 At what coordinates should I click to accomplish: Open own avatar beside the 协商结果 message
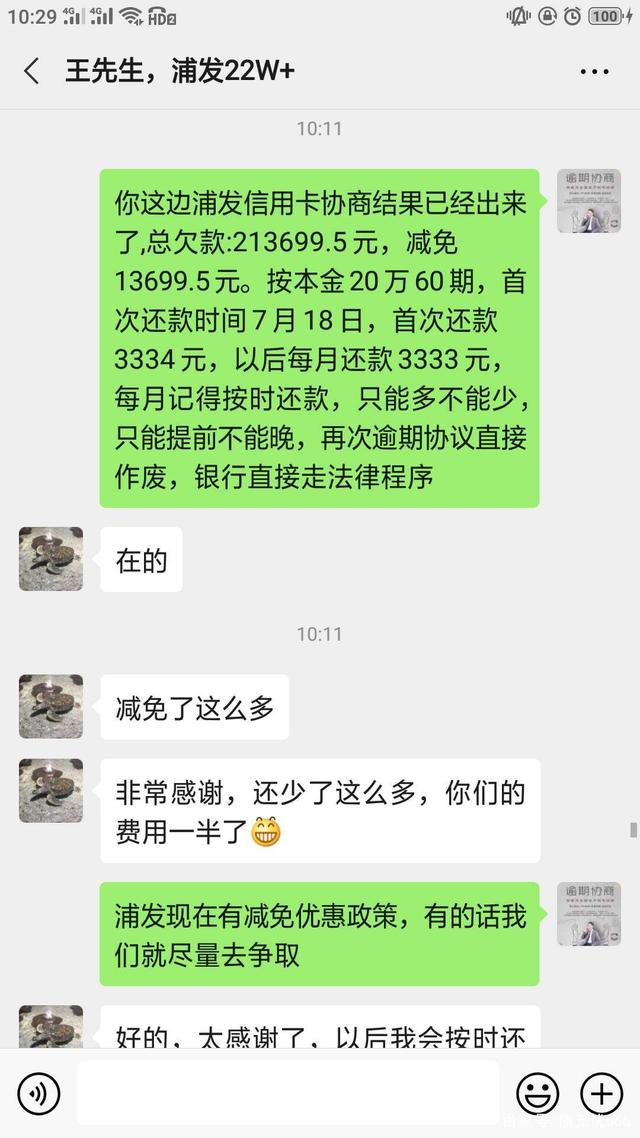589,201
